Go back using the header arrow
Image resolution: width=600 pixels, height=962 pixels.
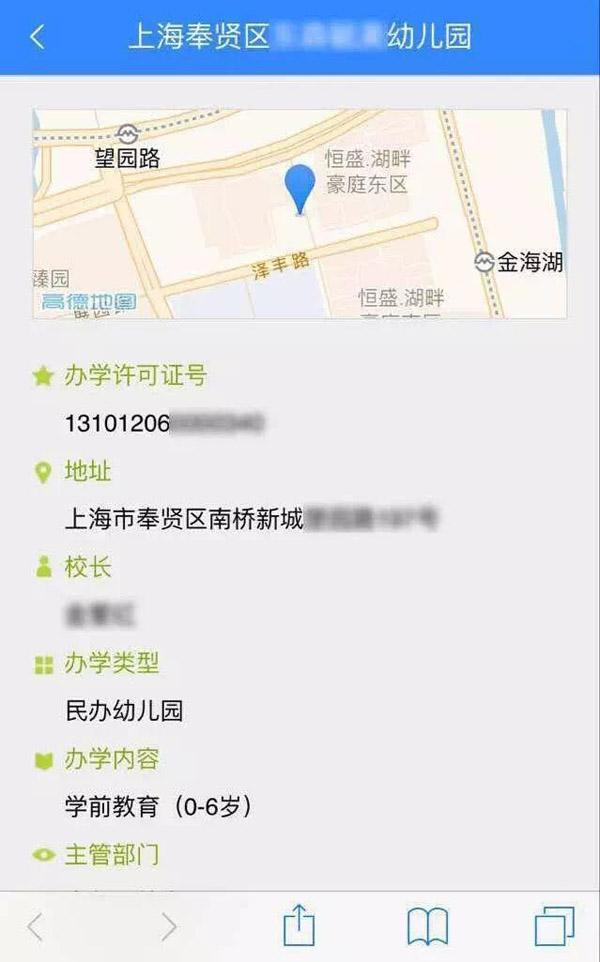(x=37, y=37)
